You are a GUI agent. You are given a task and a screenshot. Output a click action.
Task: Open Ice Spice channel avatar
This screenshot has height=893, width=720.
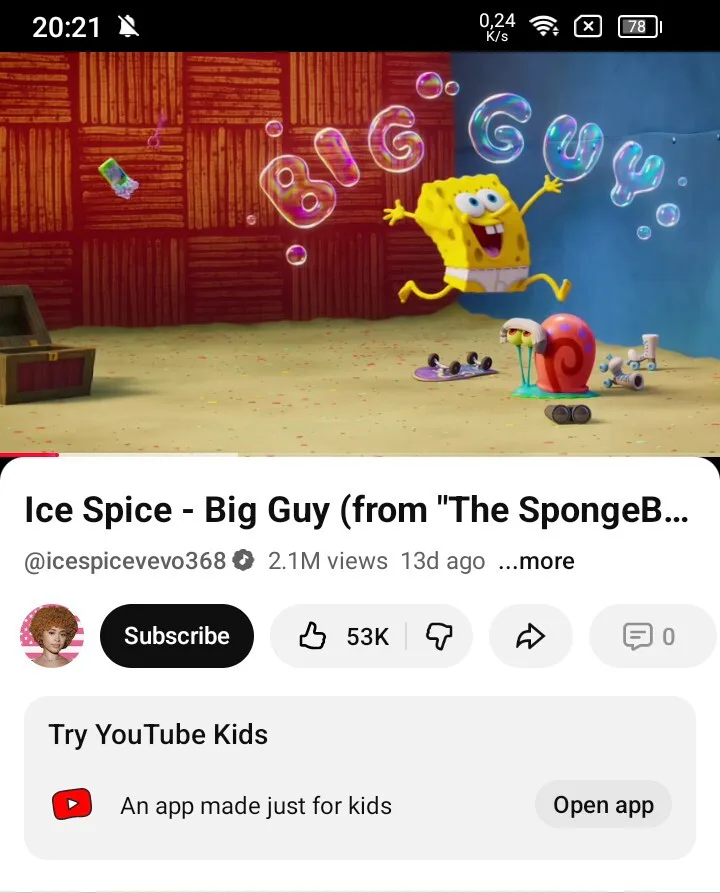pyautogui.click(x=52, y=636)
